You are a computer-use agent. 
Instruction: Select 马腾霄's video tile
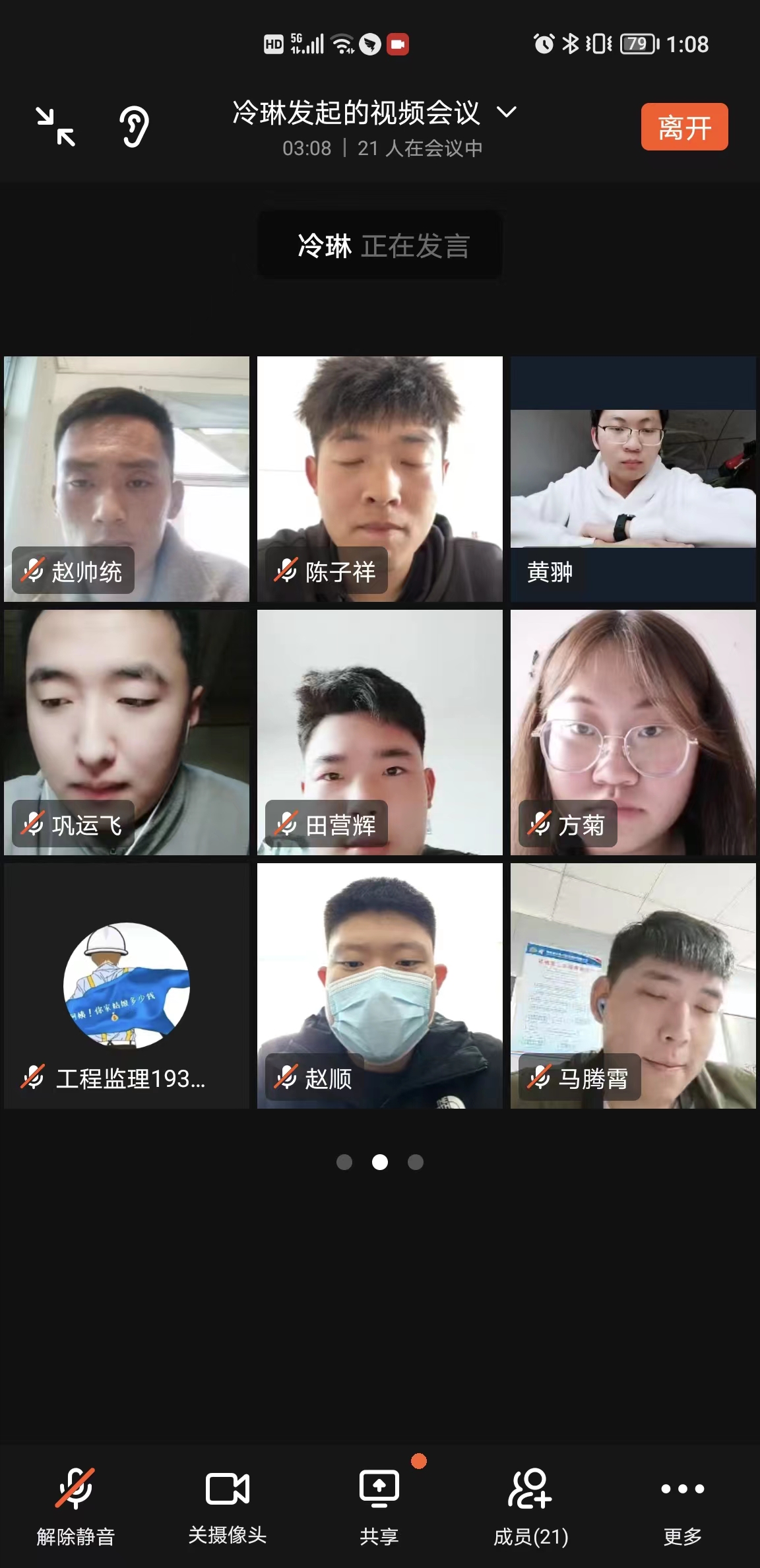tap(633, 985)
